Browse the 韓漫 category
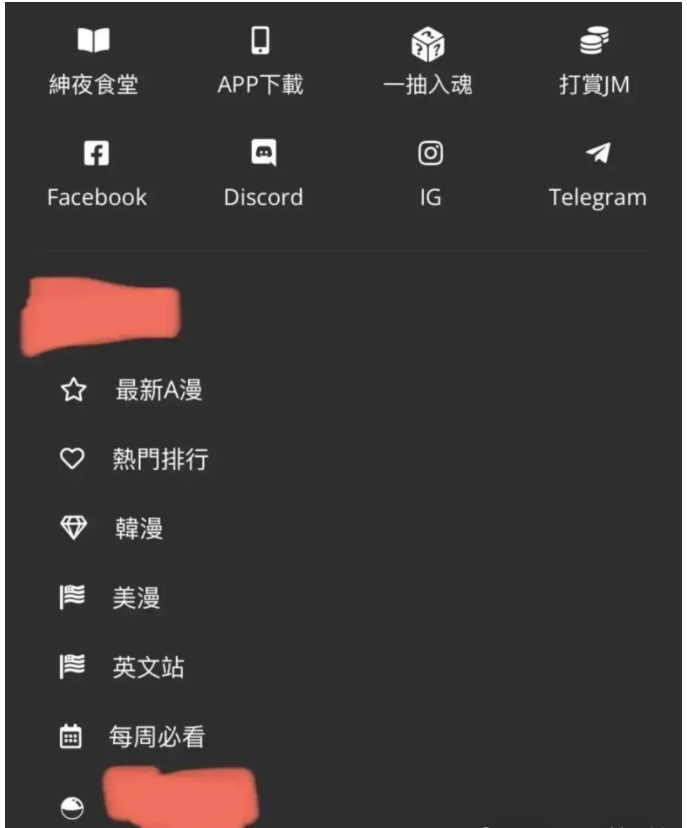This screenshot has width=687, height=828. [138, 529]
